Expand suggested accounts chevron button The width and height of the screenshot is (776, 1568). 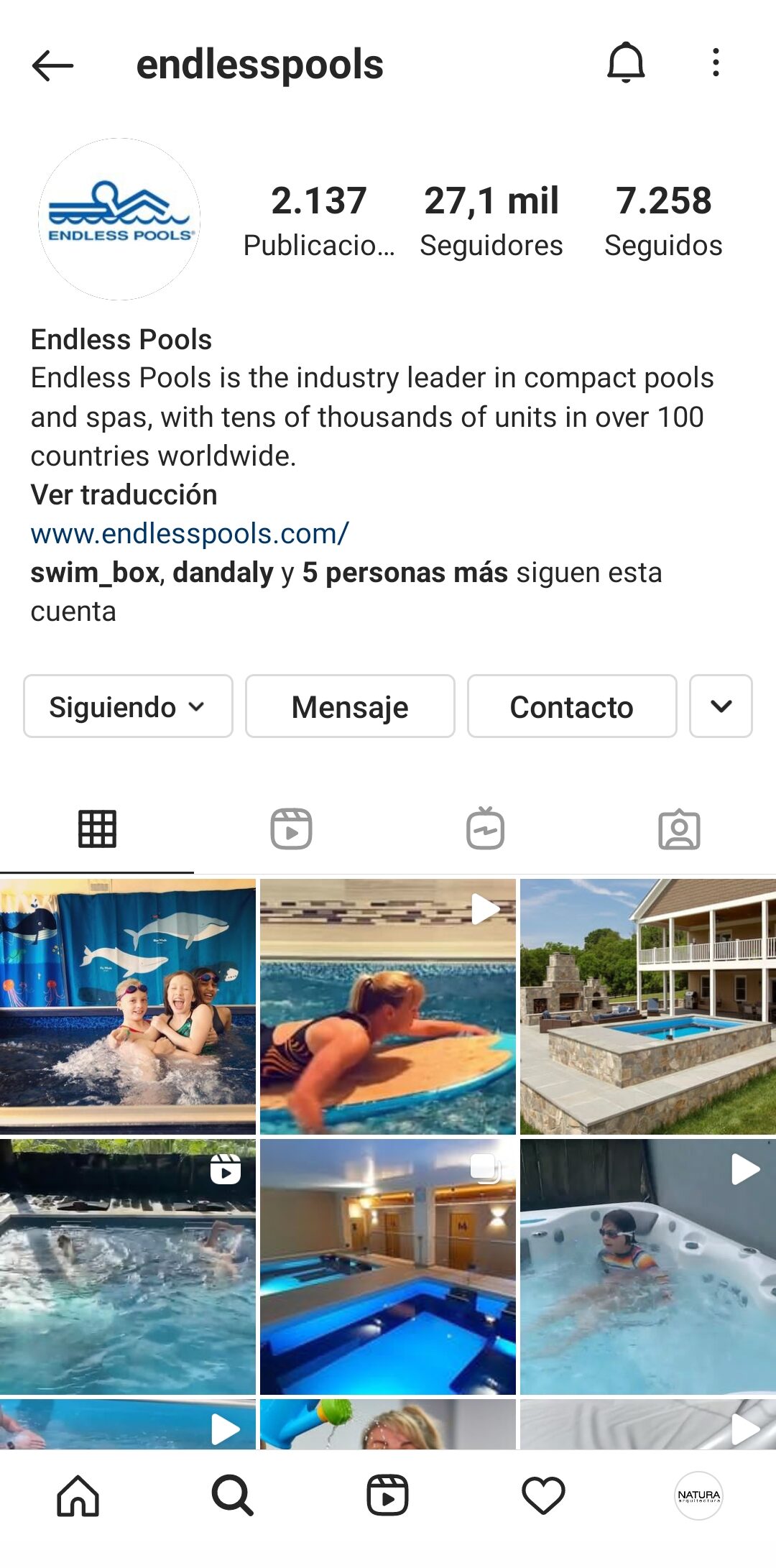[721, 706]
